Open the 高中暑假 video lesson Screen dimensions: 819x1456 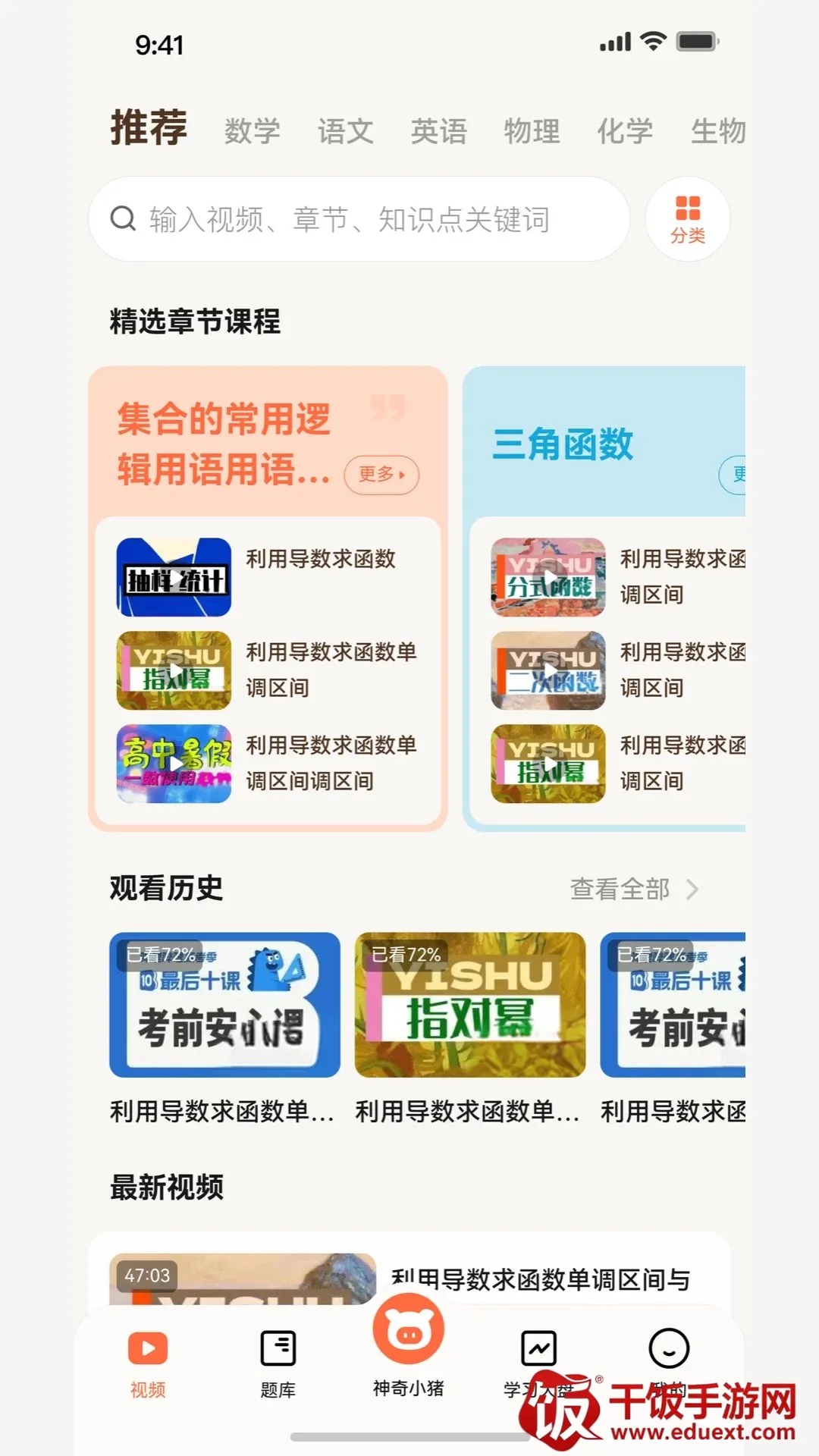point(174,764)
